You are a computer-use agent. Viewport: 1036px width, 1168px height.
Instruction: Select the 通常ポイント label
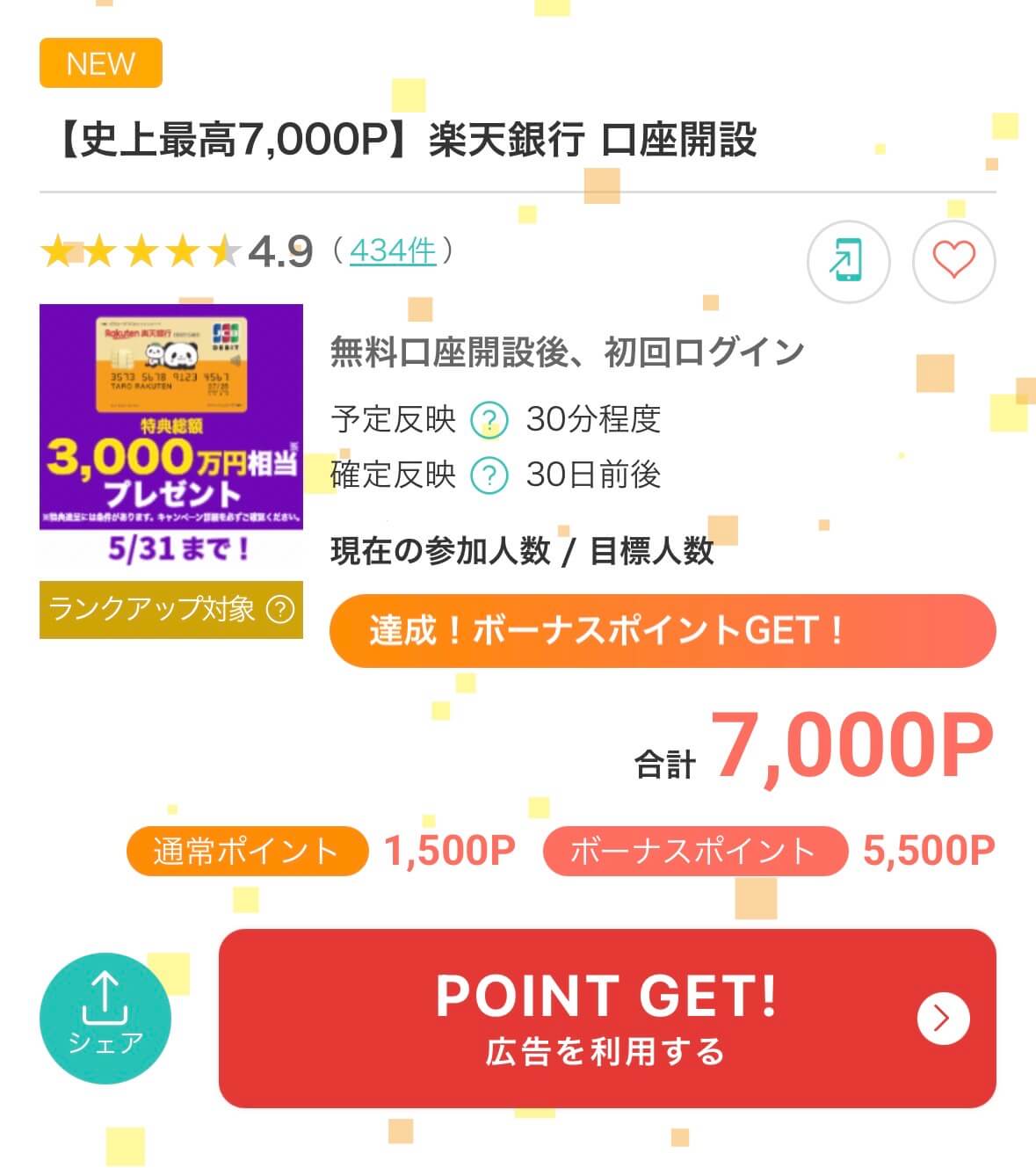[x=246, y=849]
